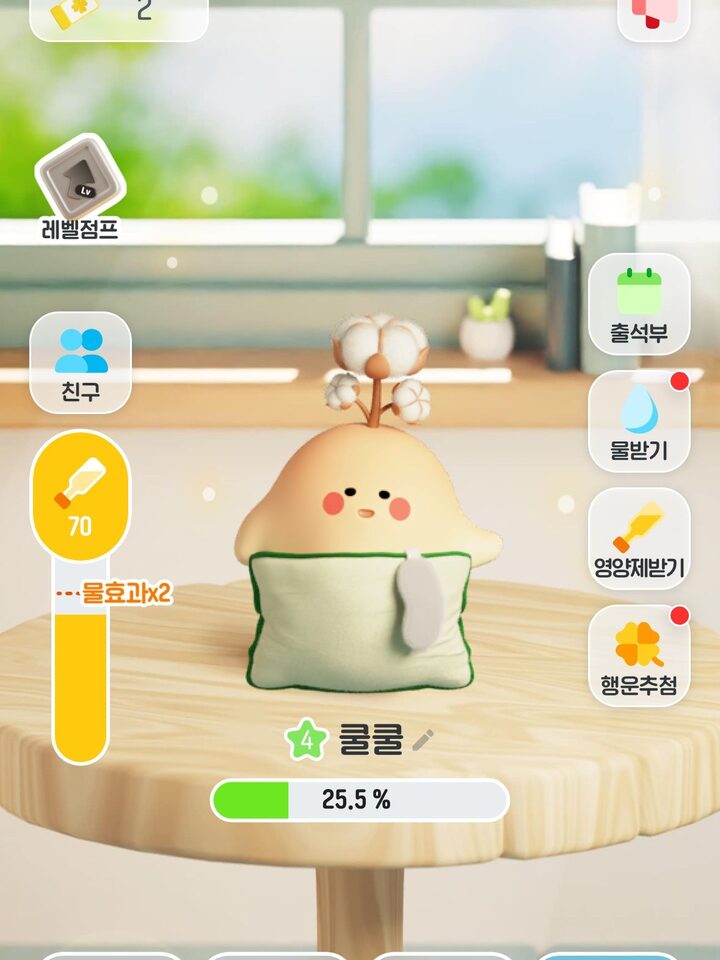This screenshot has height=960, width=720.
Task: Tap 물받기 to collect water
Action: [639, 421]
